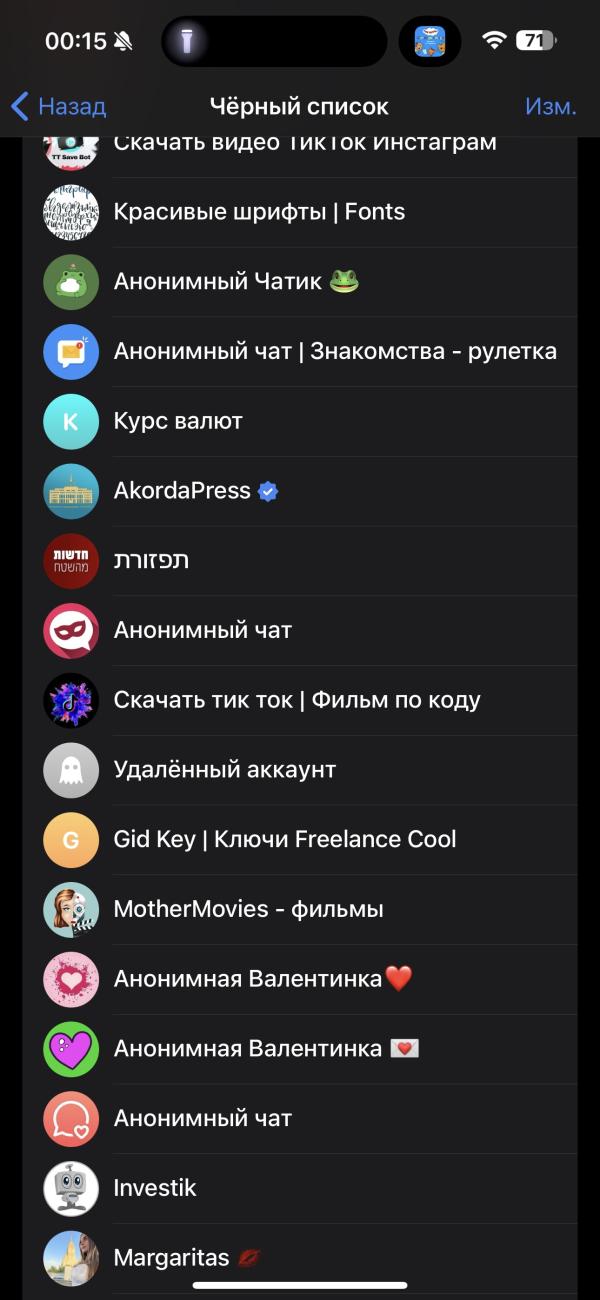Go back with the Назад button
This screenshot has height=1300, width=600.
coord(58,106)
